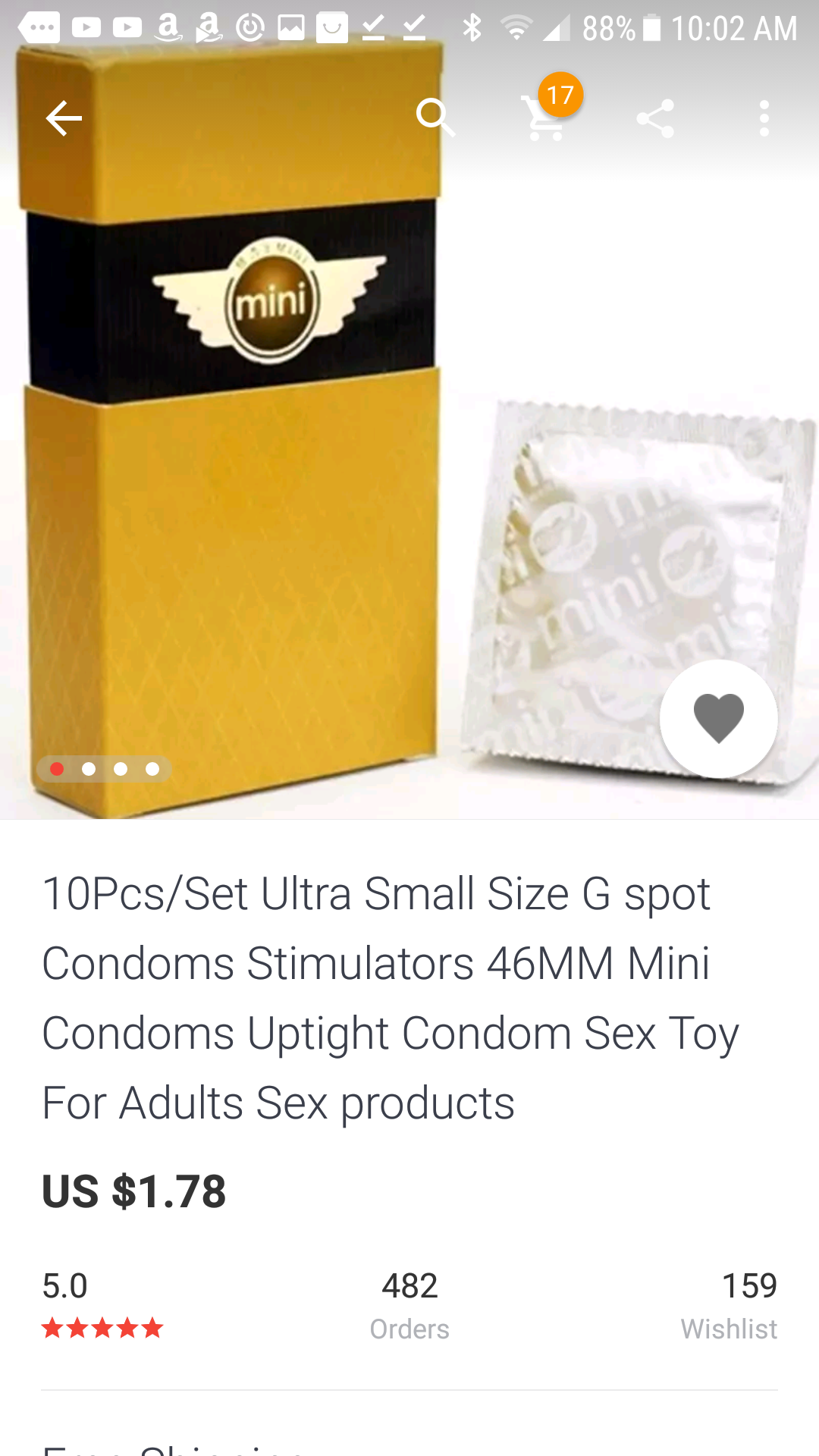Image resolution: width=819 pixels, height=1456 pixels.
Task: Open the 5.0 star rating reviews
Action: pos(102,1305)
